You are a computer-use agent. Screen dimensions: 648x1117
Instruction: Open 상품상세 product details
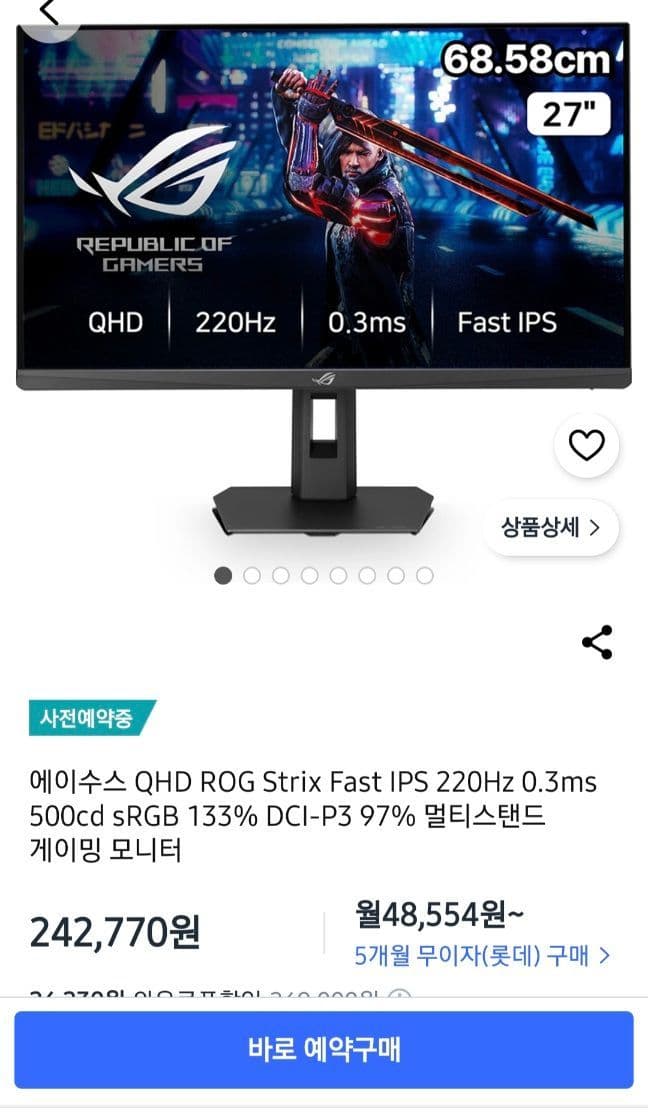point(550,528)
